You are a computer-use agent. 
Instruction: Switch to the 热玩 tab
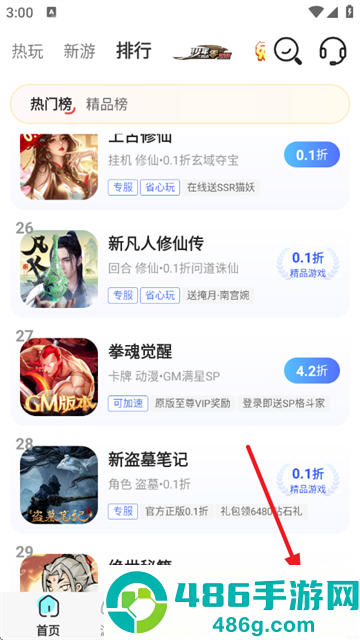pos(27,51)
